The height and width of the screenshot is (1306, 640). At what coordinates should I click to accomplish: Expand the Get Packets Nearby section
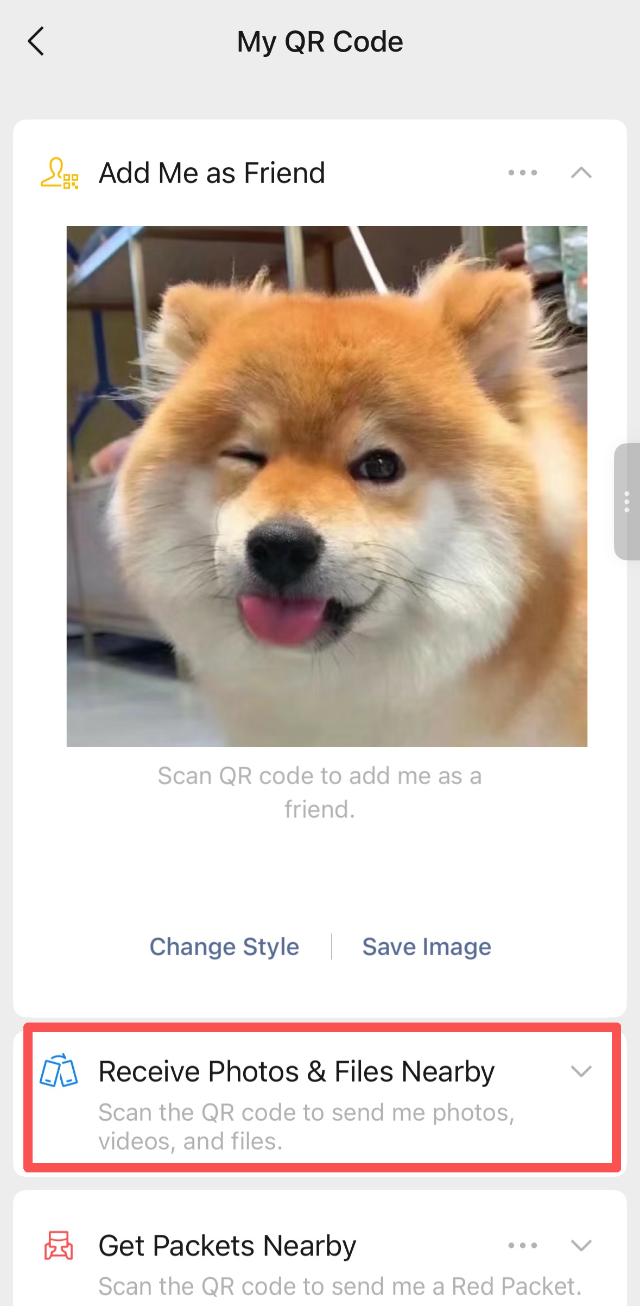pyautogui.click(x=581, y=1246)
